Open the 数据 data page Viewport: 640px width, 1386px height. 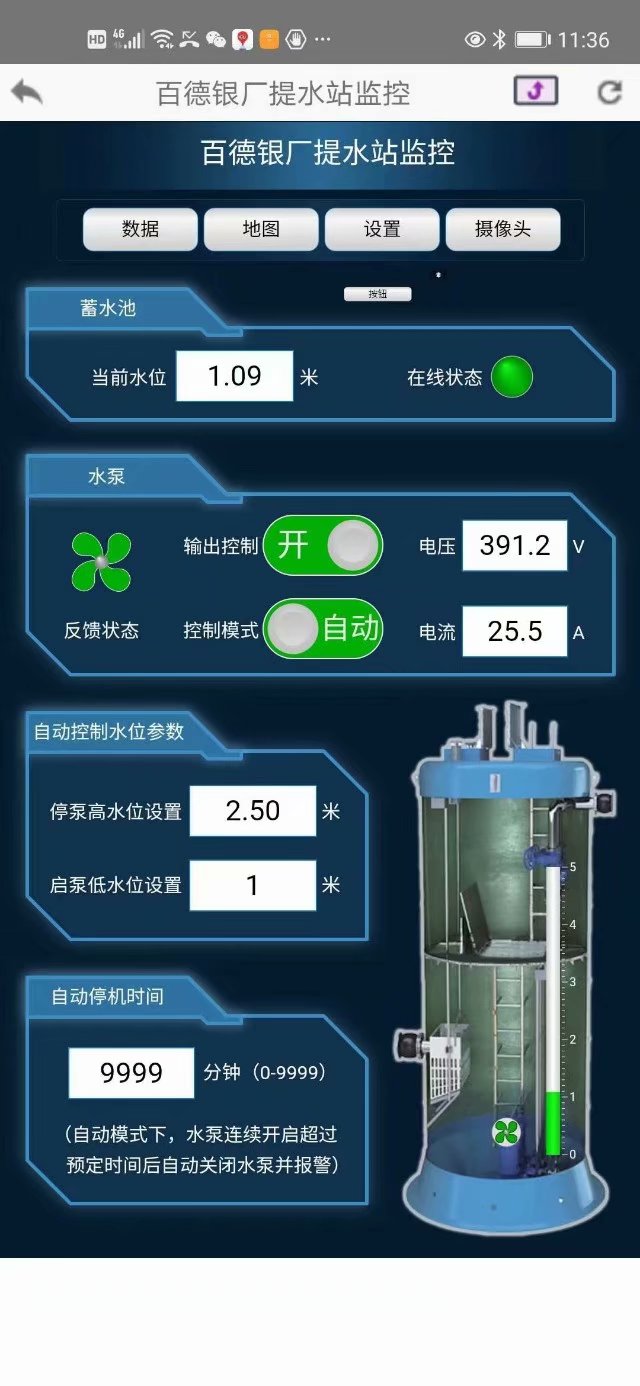click(x=140, y=229)
